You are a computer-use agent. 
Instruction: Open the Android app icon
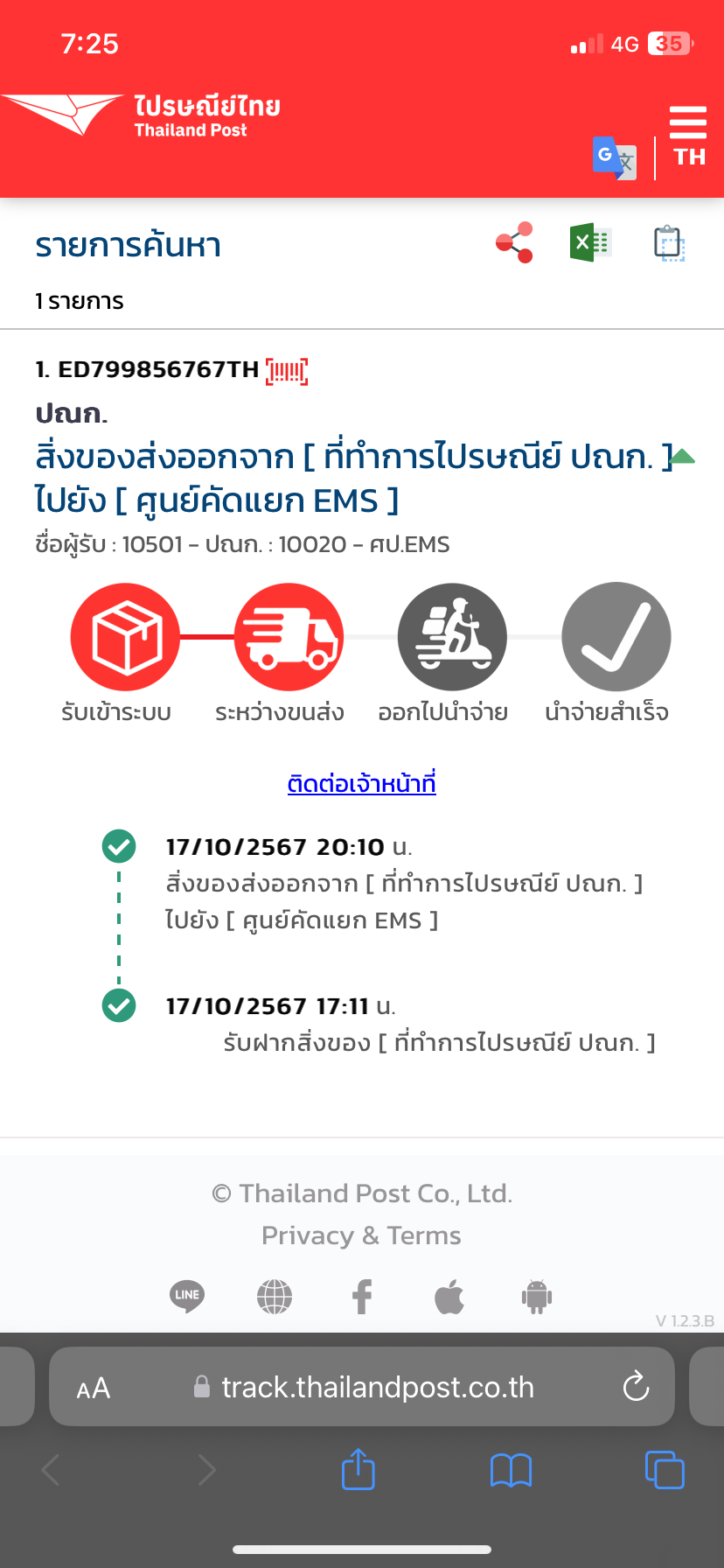click(537, 1297)
